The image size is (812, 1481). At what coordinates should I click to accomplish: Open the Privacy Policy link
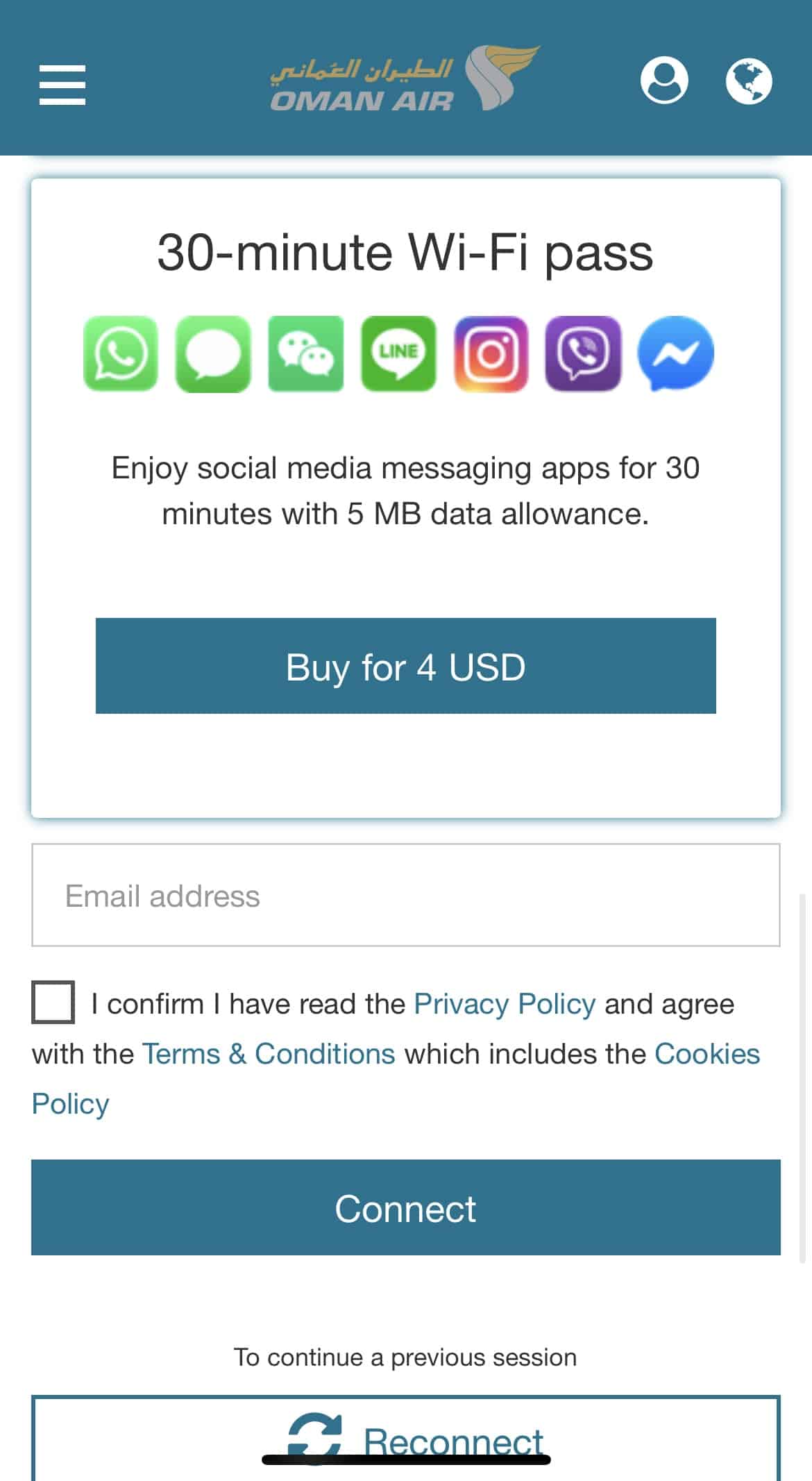pyautogui.click(x=505, y=1004)
